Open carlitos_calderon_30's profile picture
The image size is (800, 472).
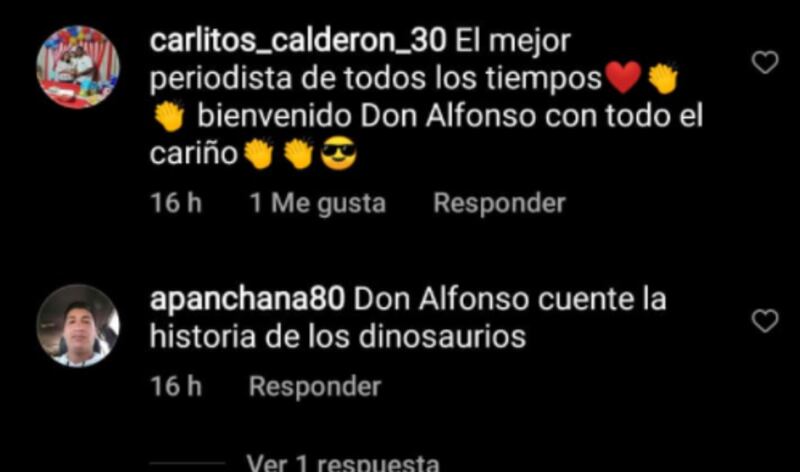78,67
